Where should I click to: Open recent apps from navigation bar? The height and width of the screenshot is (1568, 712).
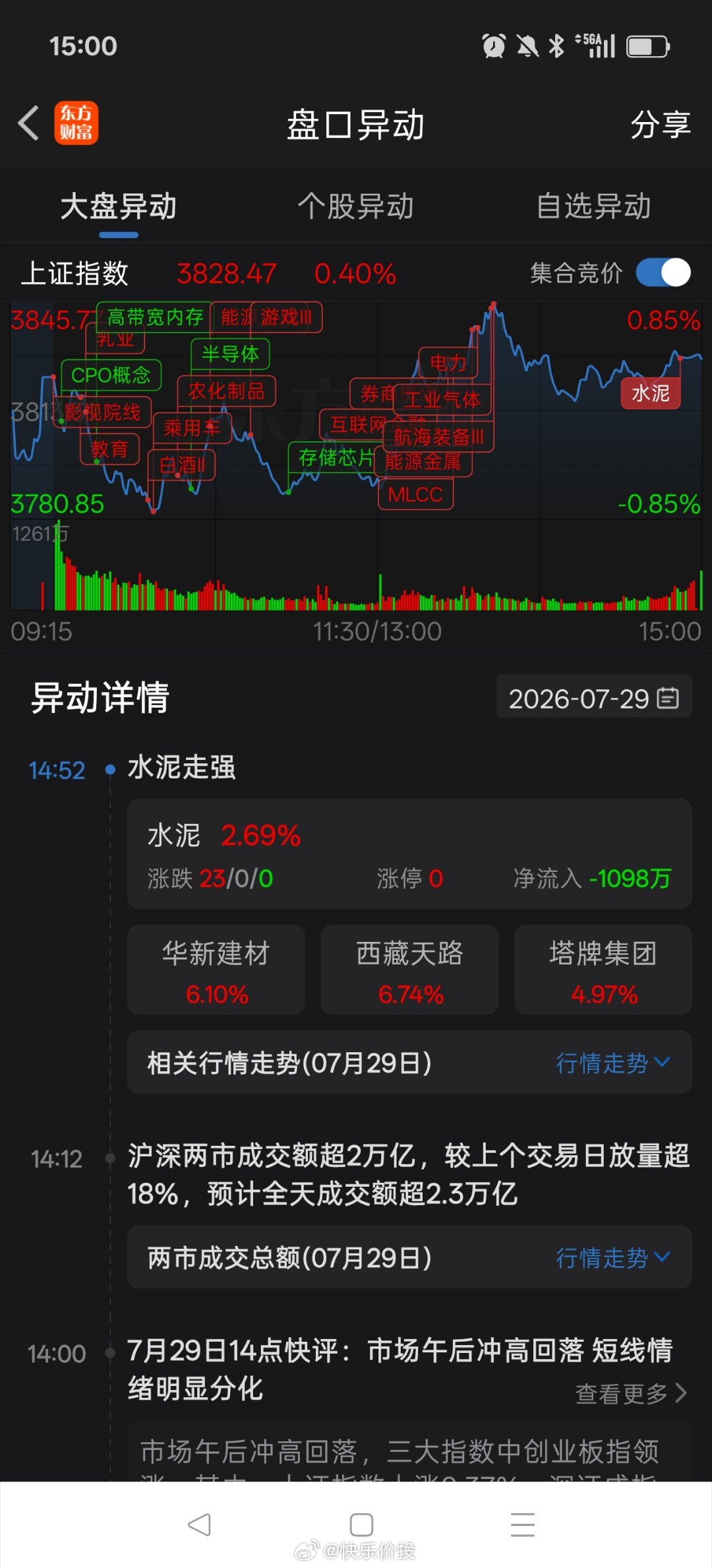click(x=523, y=1524)
